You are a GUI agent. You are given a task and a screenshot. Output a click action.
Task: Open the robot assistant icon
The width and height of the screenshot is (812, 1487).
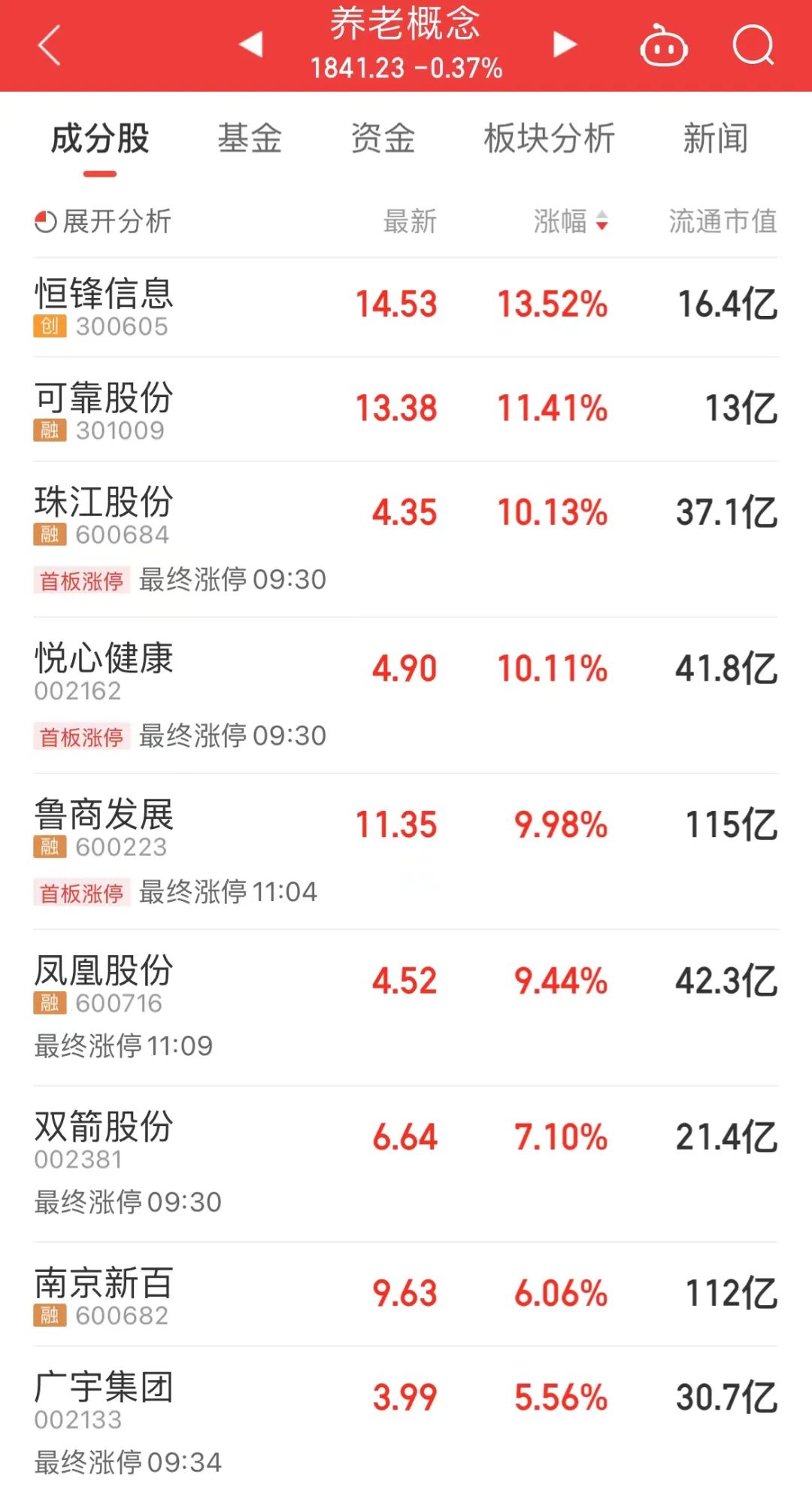(663, 47)
